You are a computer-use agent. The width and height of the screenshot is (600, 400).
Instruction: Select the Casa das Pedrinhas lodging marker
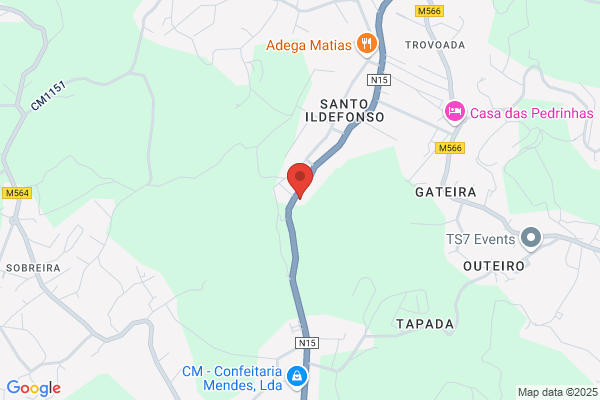tap(455, 113)
